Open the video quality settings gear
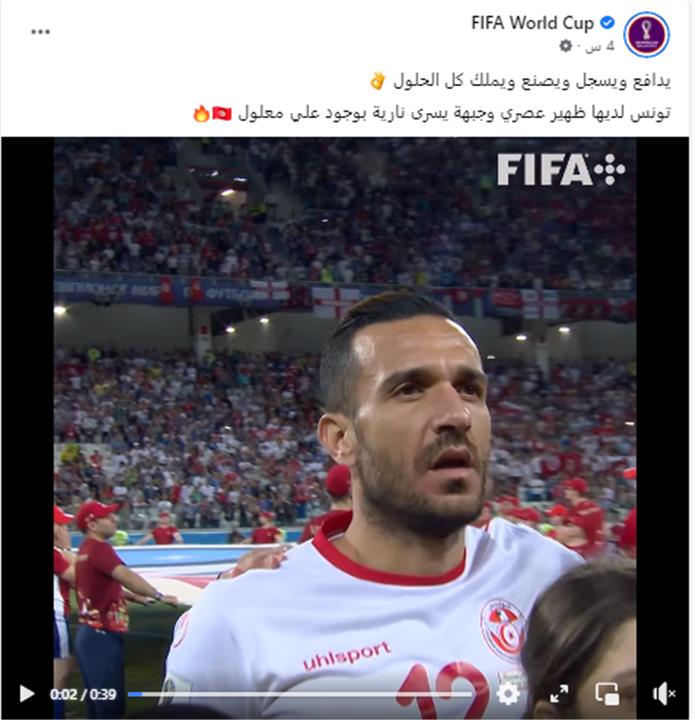Viewport: 695px width, 720px height. (x=509, y=693)
